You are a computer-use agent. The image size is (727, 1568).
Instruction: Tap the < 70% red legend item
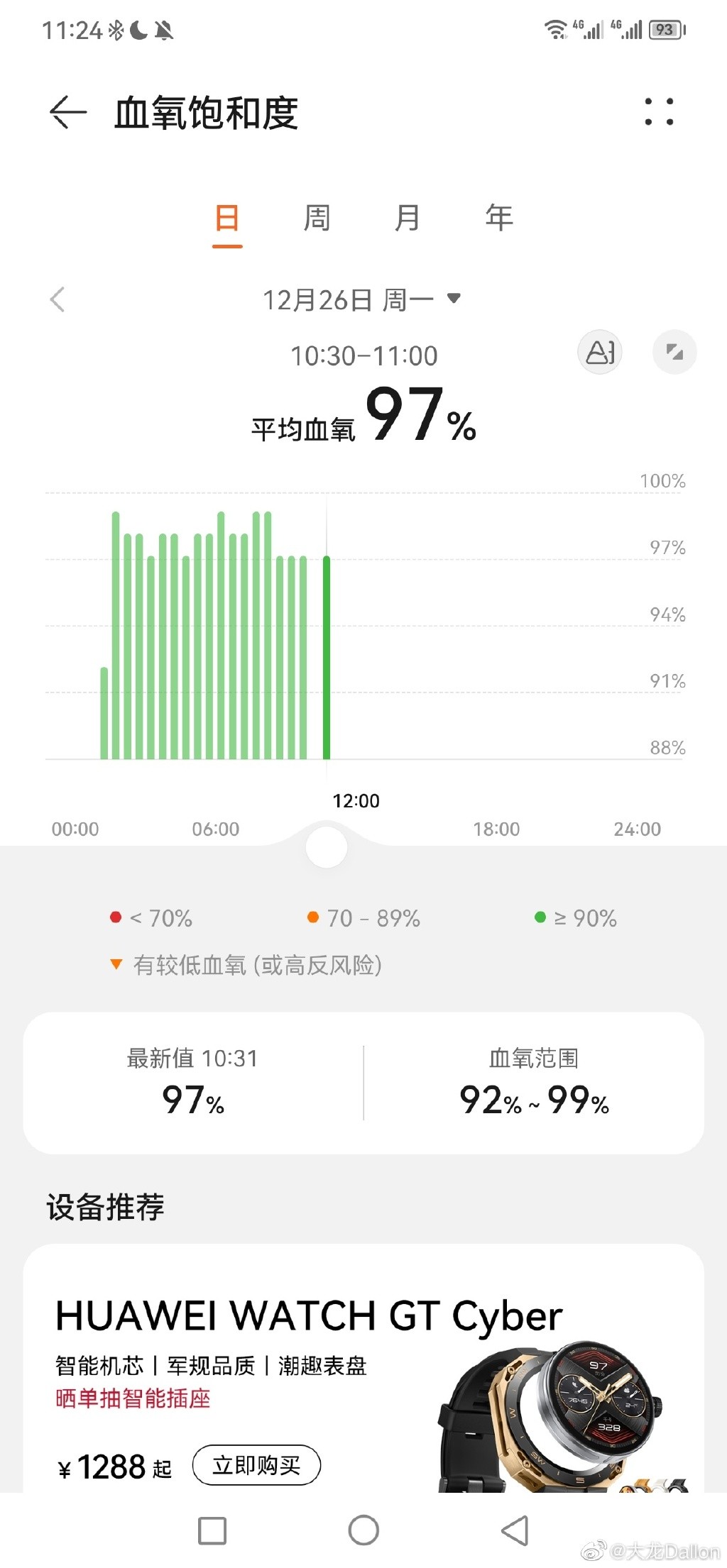pyautogui.click(x=151, y=917)
